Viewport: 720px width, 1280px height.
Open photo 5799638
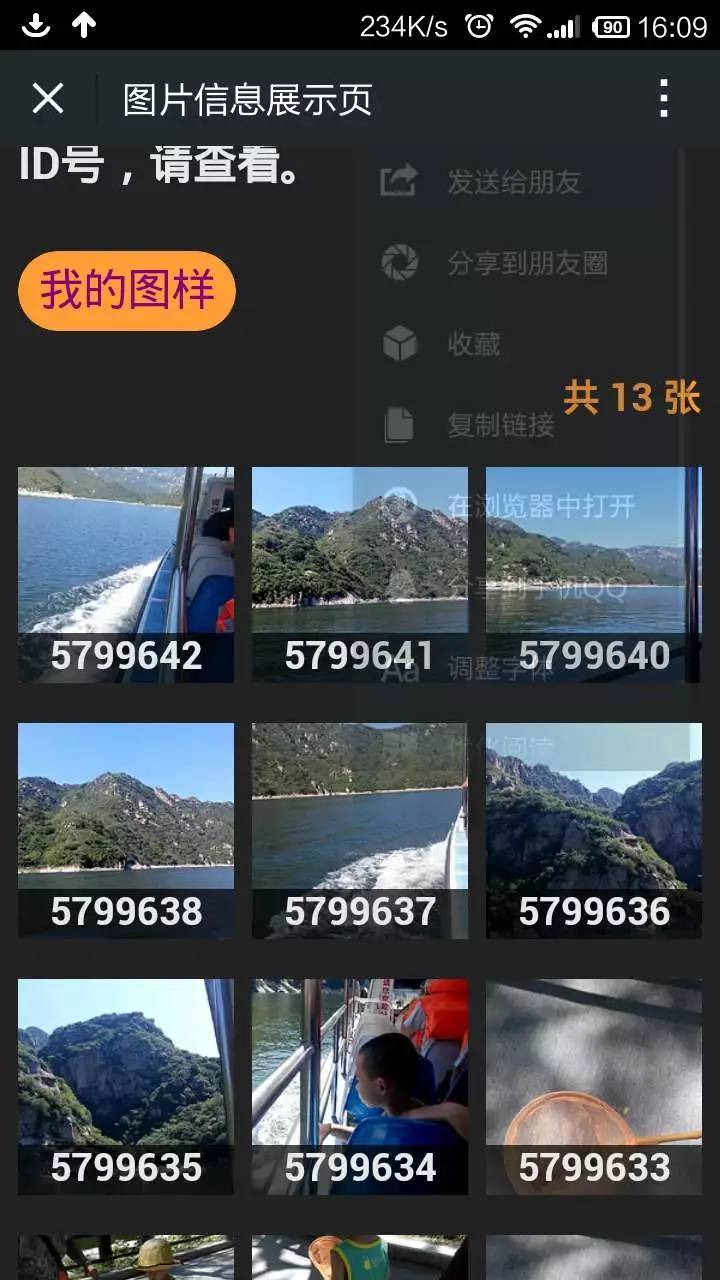point(126,830)
